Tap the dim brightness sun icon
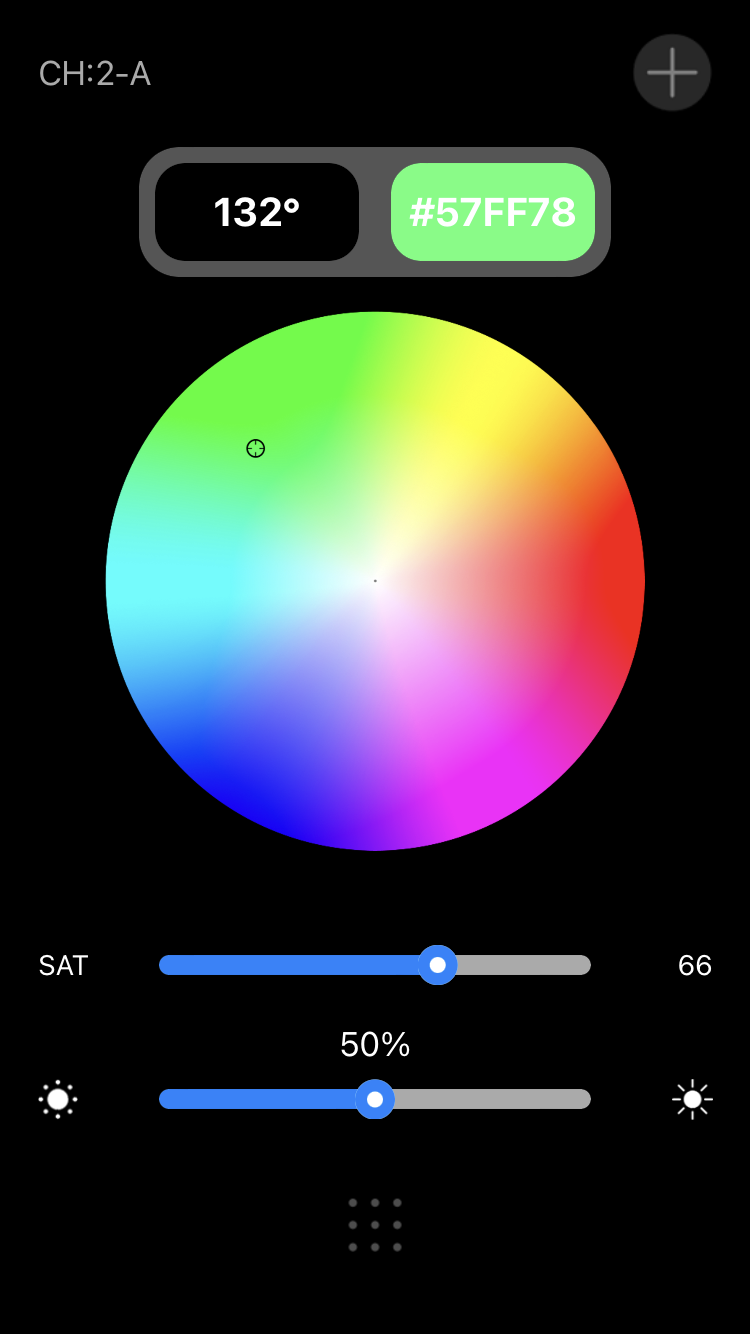The width and height of the screenshot is (750, 1334). click(x=58, y=1099)
